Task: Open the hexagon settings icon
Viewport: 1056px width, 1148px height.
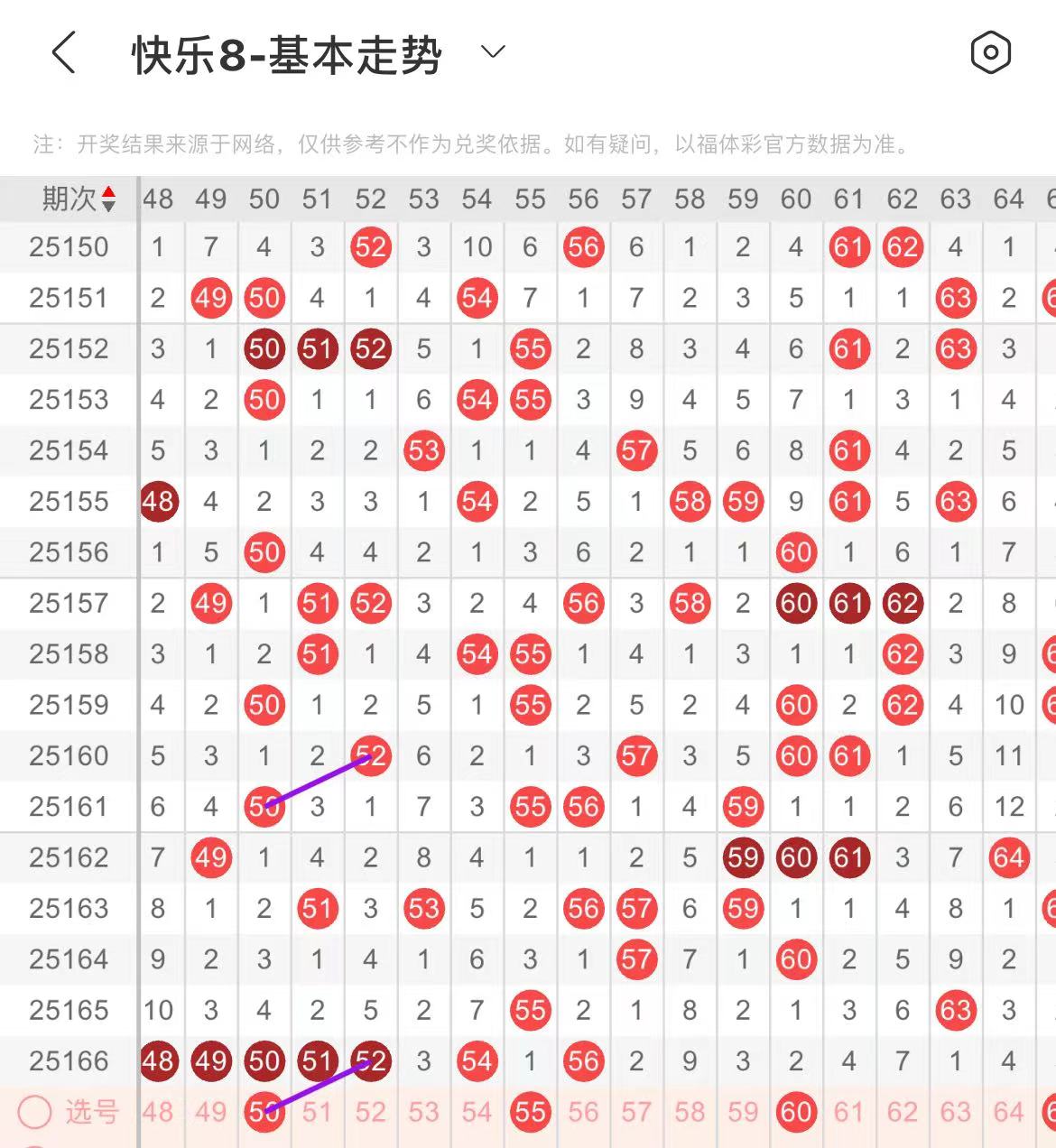Action: tap(990, 52)
